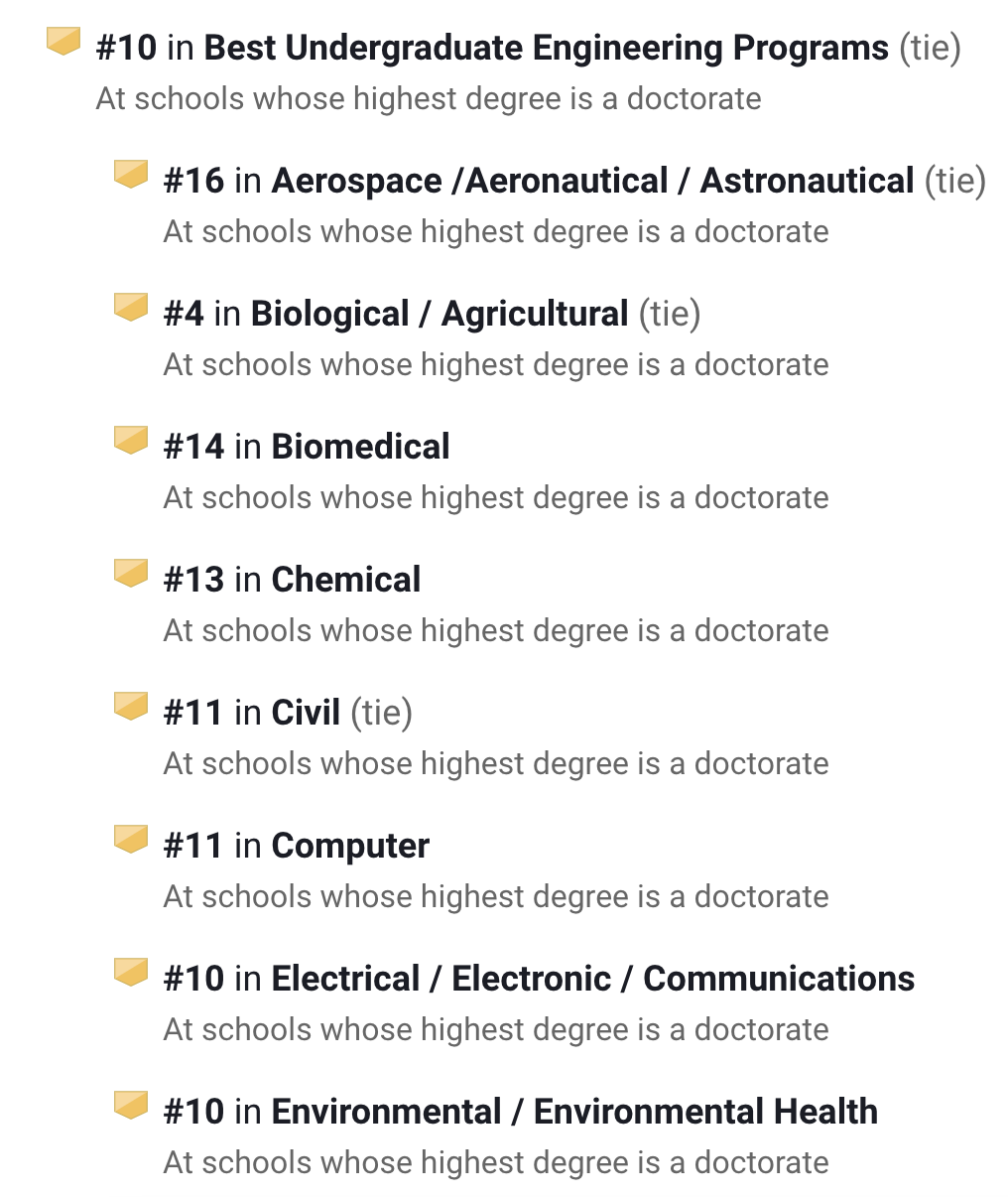Open the Civil engineering ranking
The height and width of the screenshot is (1197, 1008).
pos(306,713)
